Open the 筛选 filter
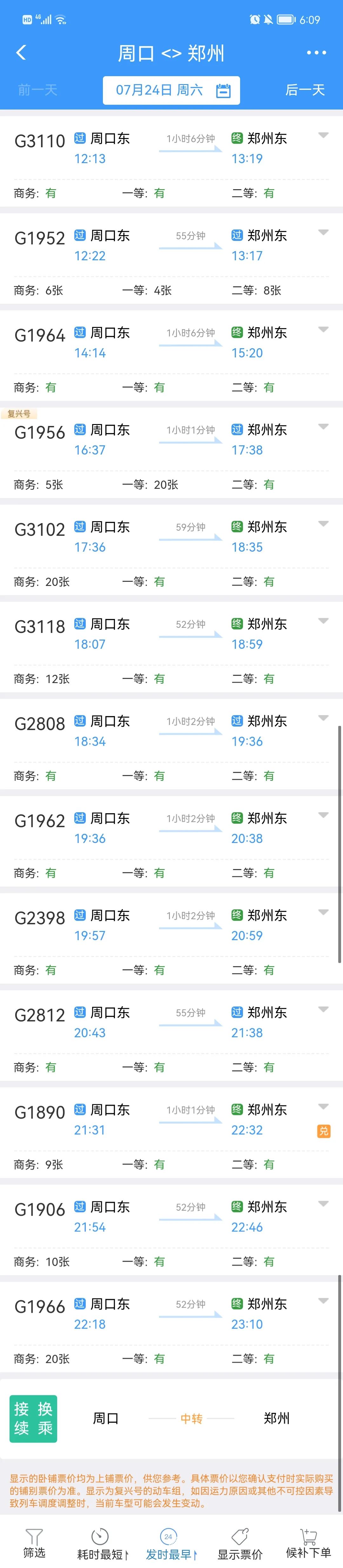This screenshot has width=343, height=1568. coord(34,1543)
